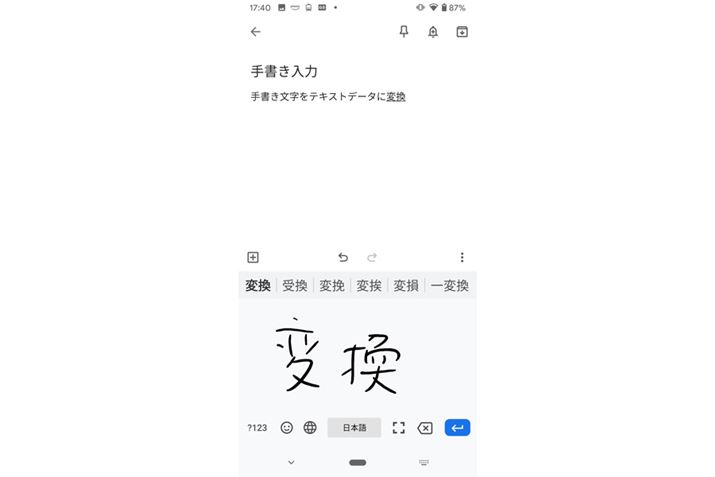715x477 pixels.
Task: Open the emoji picker
Action: click(x=287, y=428)
